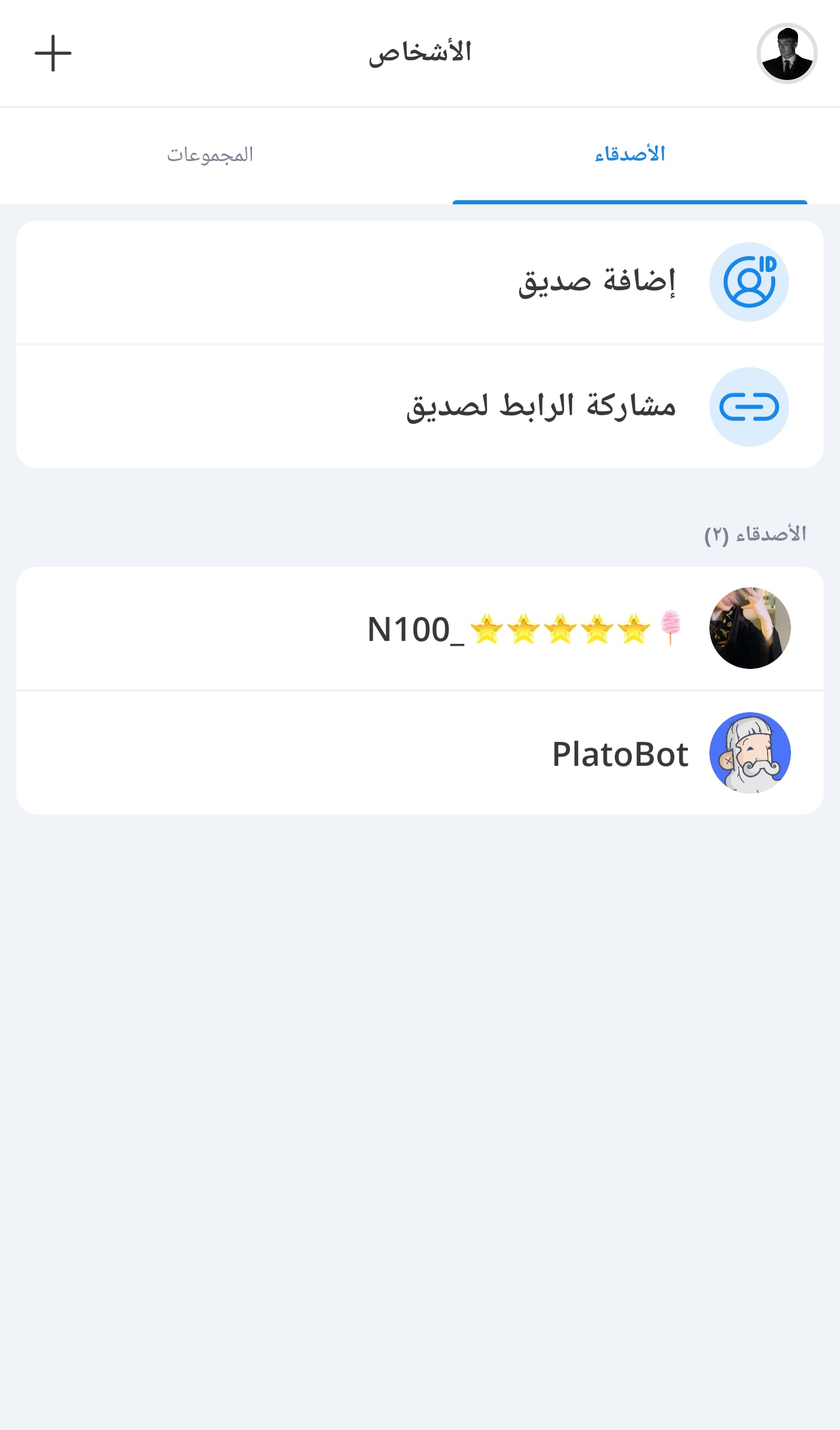The width and height of the screenshot is (840, 1430).
Task: Open your profile picture in the header
Action: coord(787,53)
